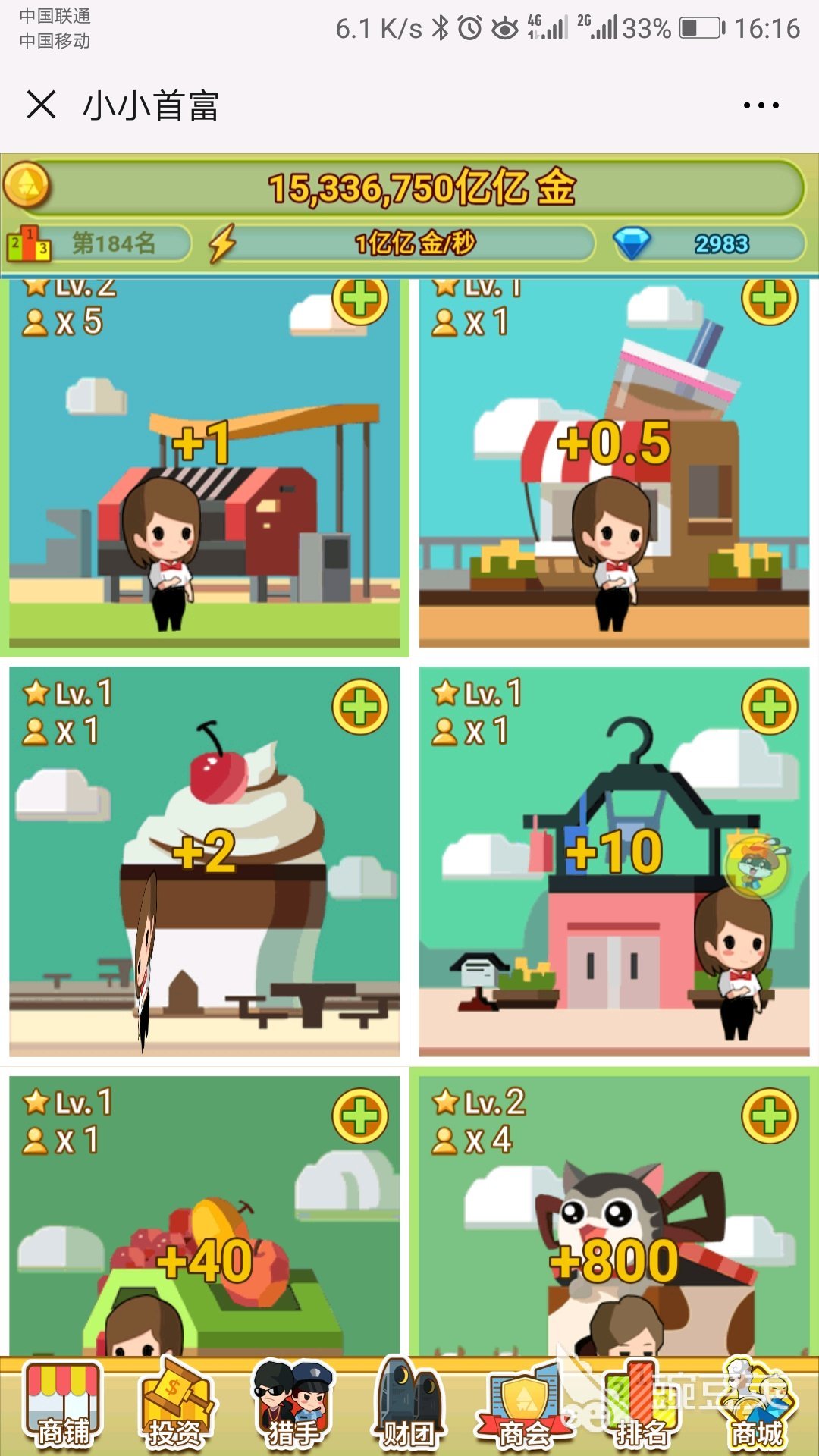Viewport: 819px width, 1456px height.
Task: View the 排名 leaderboard tab
Action: 642,1406
